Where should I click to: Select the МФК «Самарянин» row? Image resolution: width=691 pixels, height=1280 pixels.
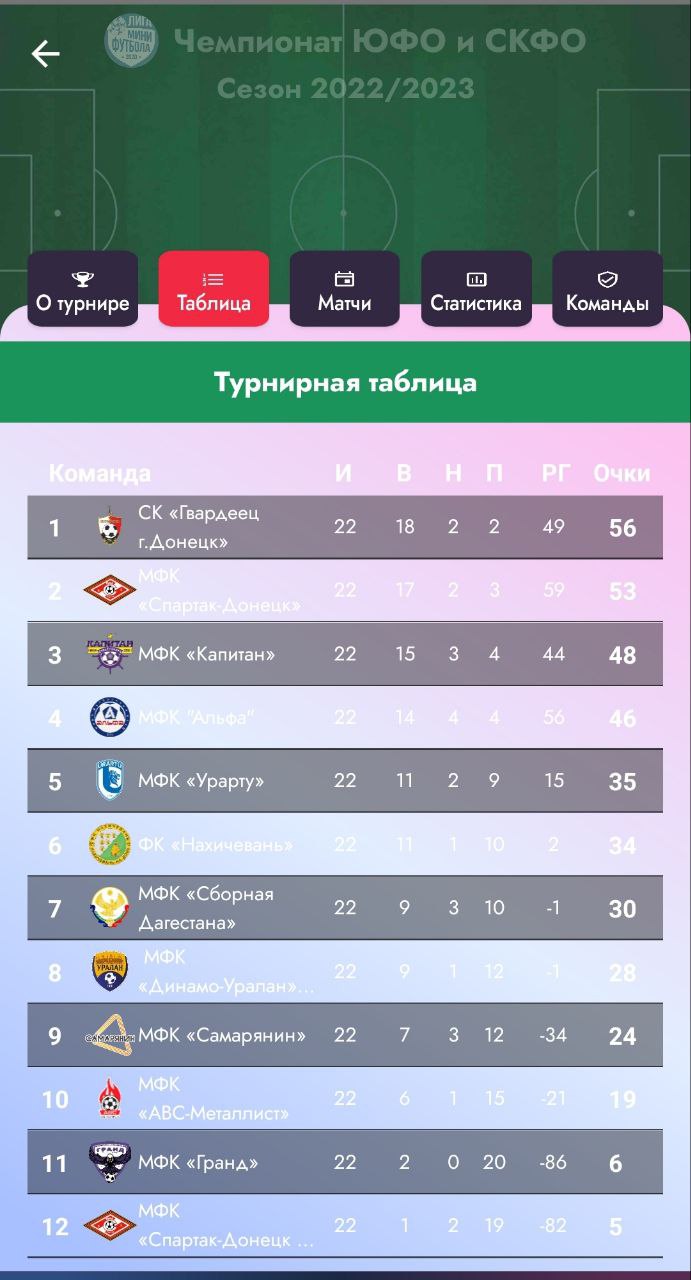pyautogui.click(x=345, y=1035)
